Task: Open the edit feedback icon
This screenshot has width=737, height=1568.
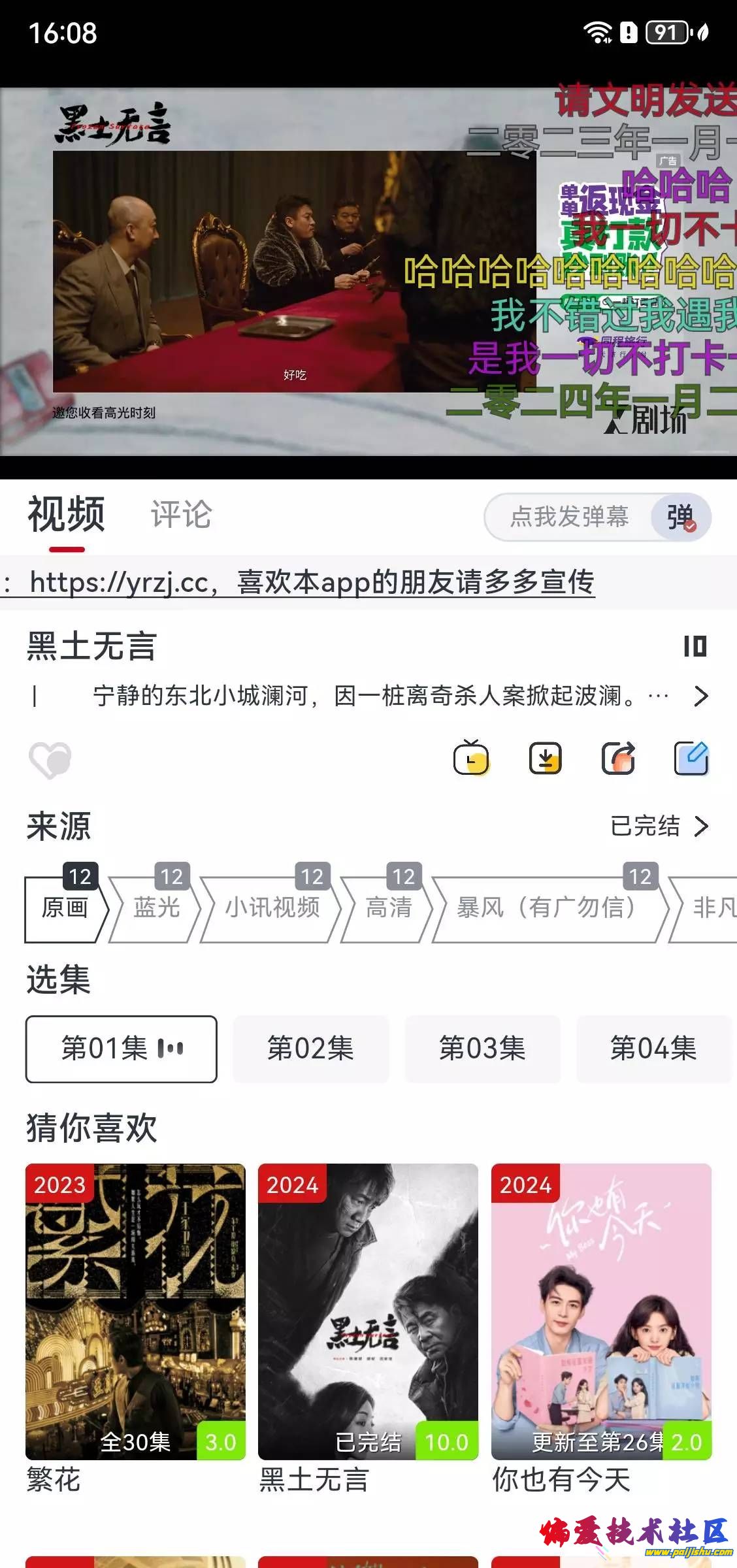Action: click(691, 759)
